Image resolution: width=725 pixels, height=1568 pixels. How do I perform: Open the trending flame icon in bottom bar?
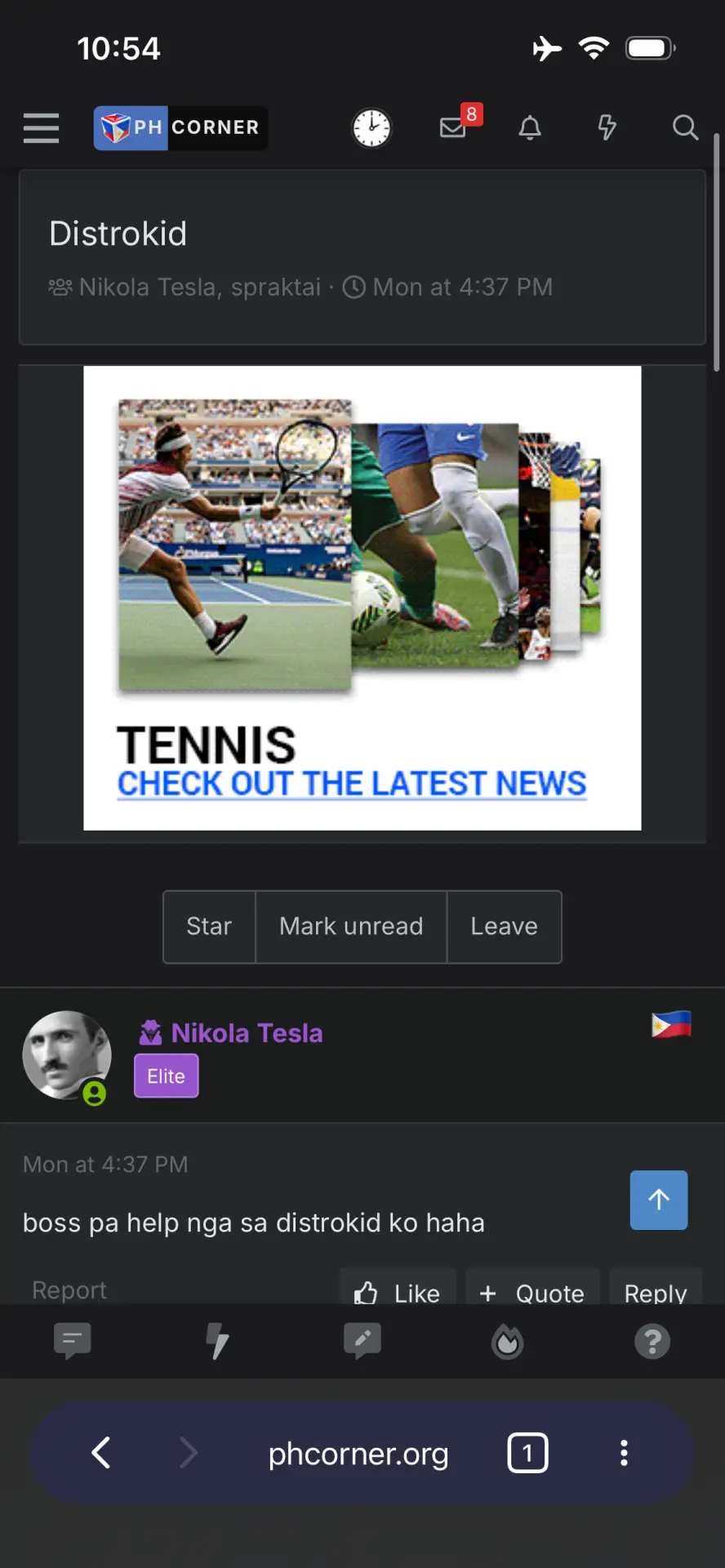tap(507, 1341)
